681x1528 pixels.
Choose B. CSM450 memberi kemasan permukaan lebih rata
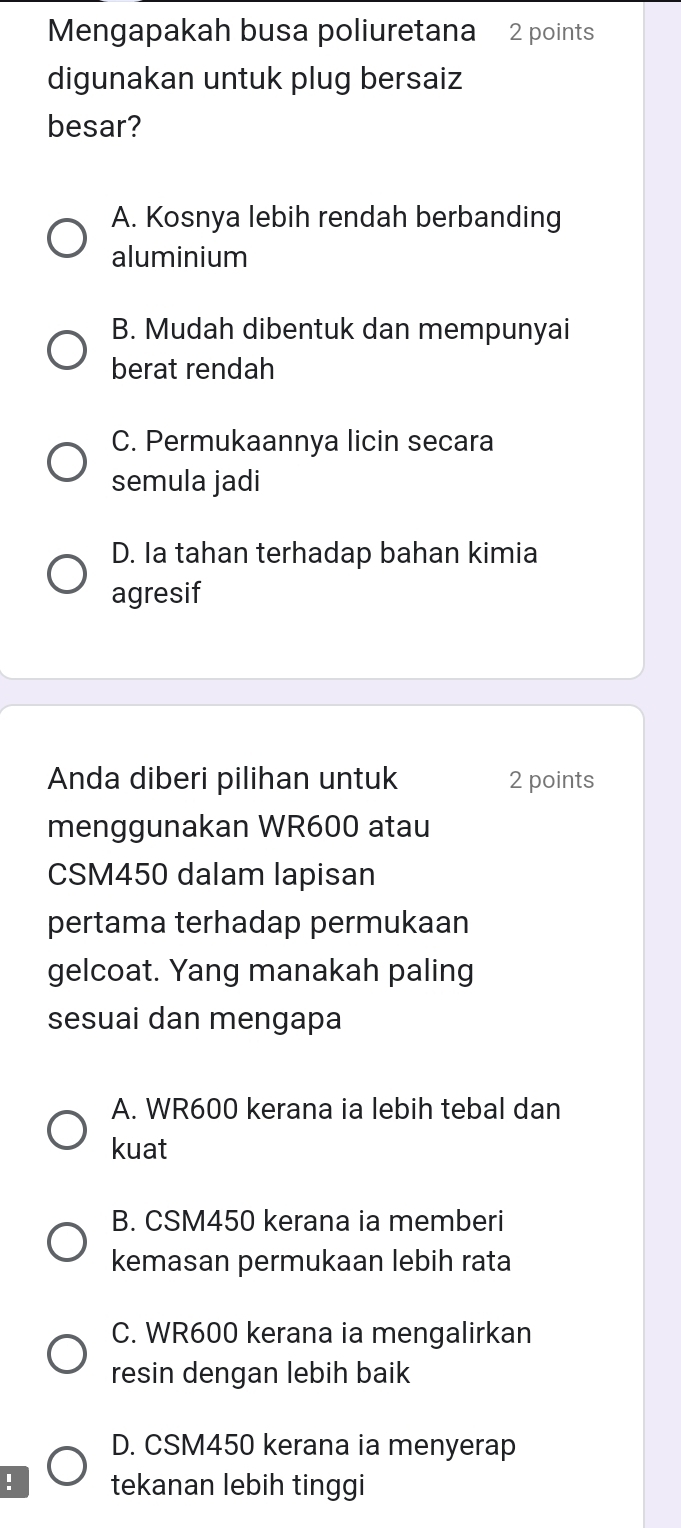pos(68,1242)
